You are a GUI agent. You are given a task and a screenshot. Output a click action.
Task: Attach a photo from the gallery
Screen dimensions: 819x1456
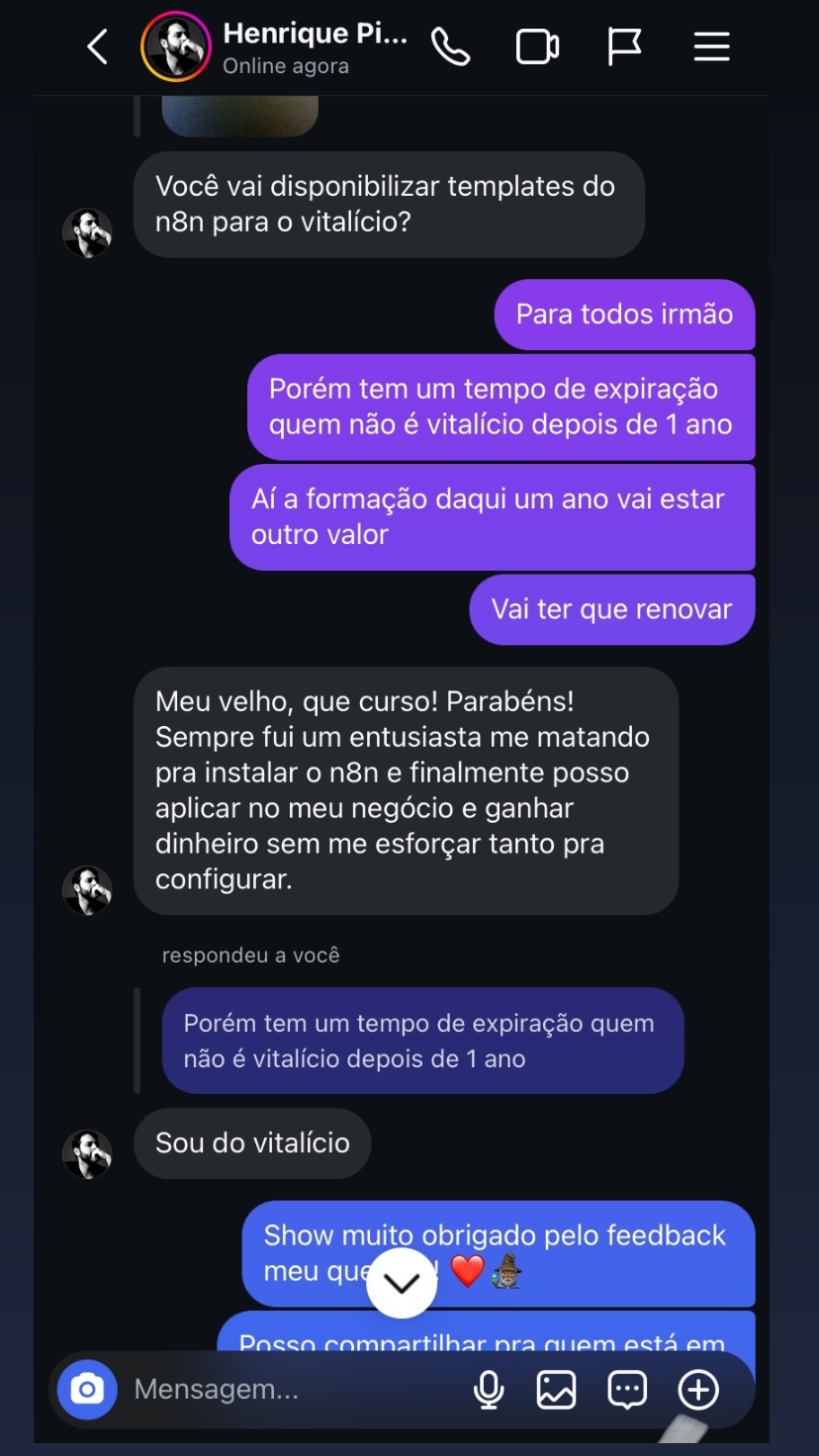tap(557, 1390)
